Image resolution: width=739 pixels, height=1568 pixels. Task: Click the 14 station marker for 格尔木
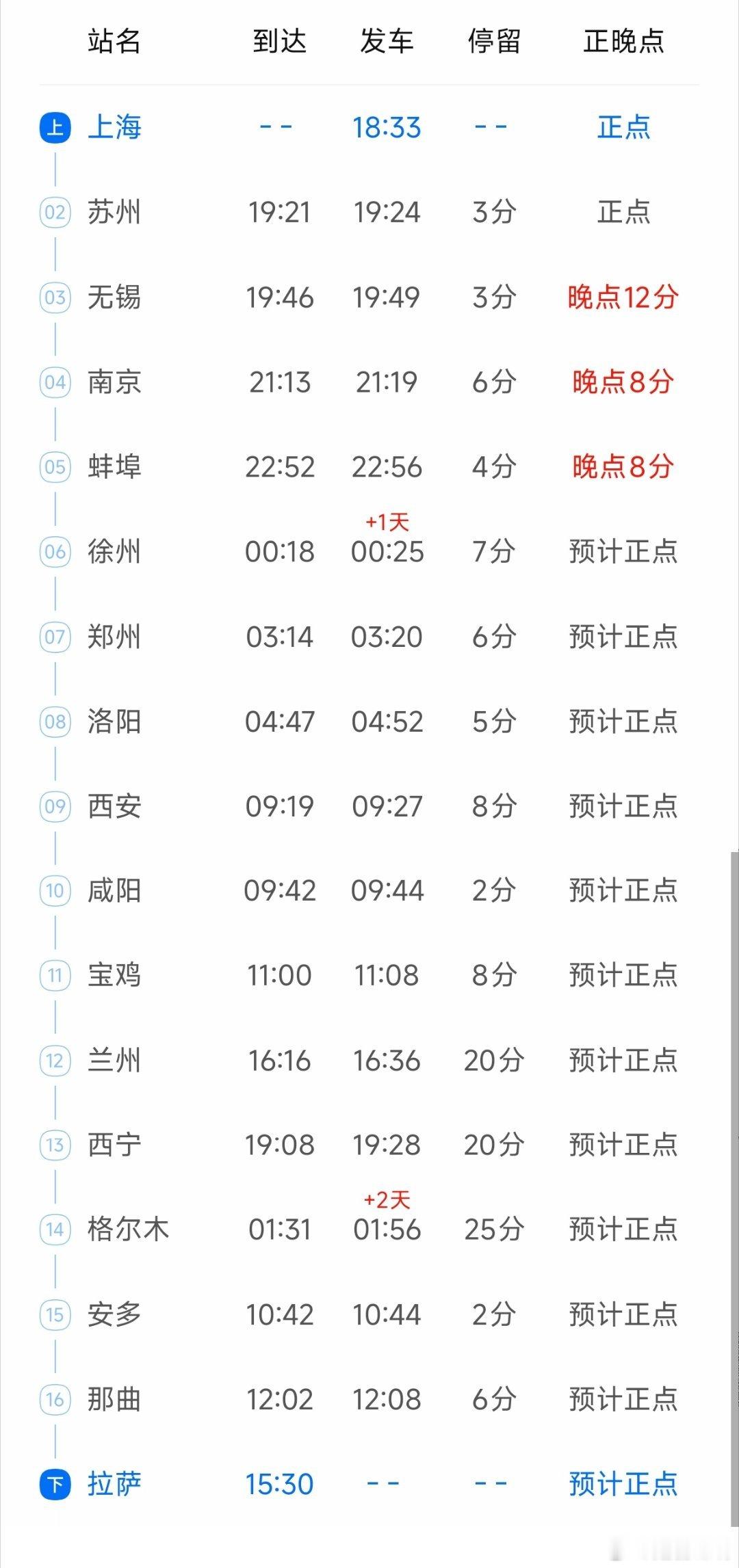[x=55, y=1230]
